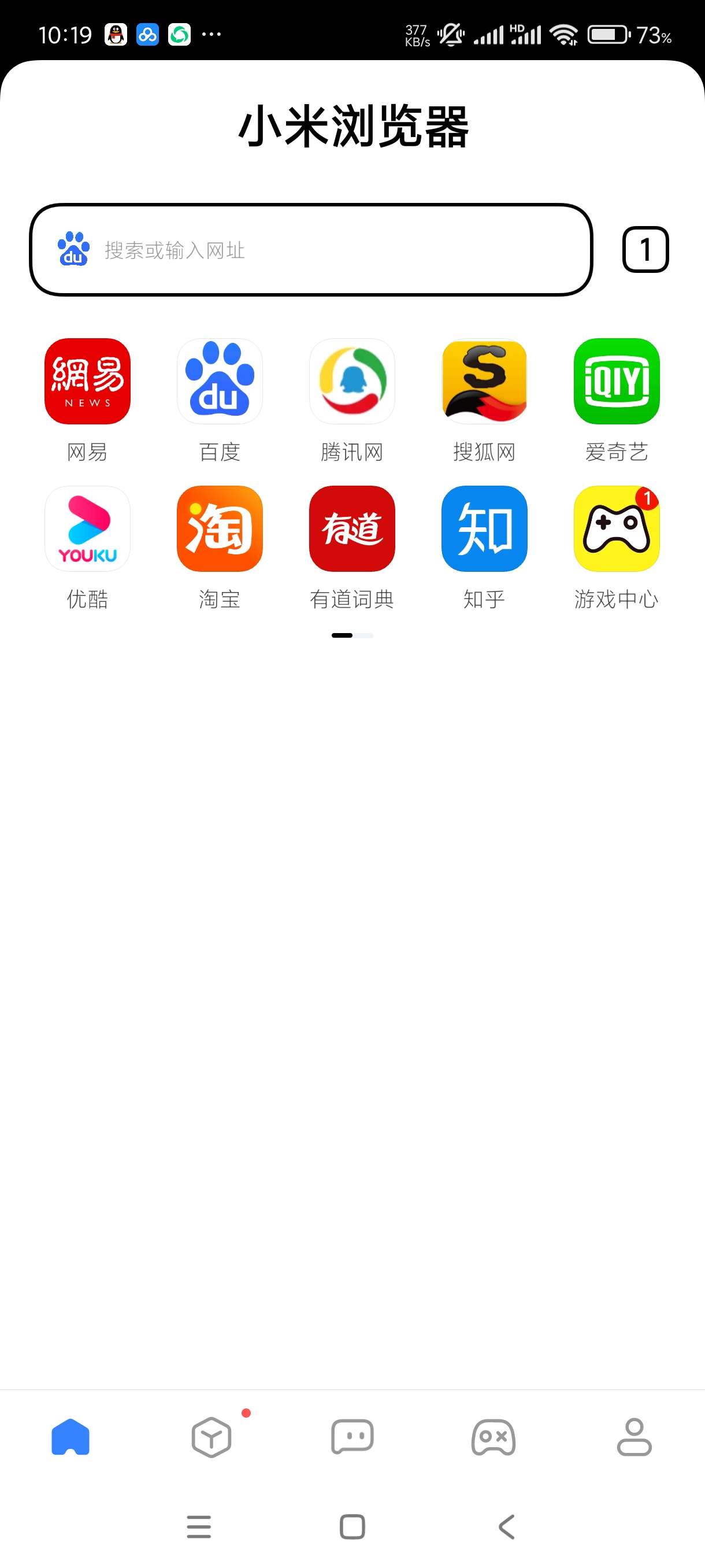Viewport: 705px width, 1568px height.
Task: Open the 爱奇艺 shortcut
Action: [x=616, y=382]
